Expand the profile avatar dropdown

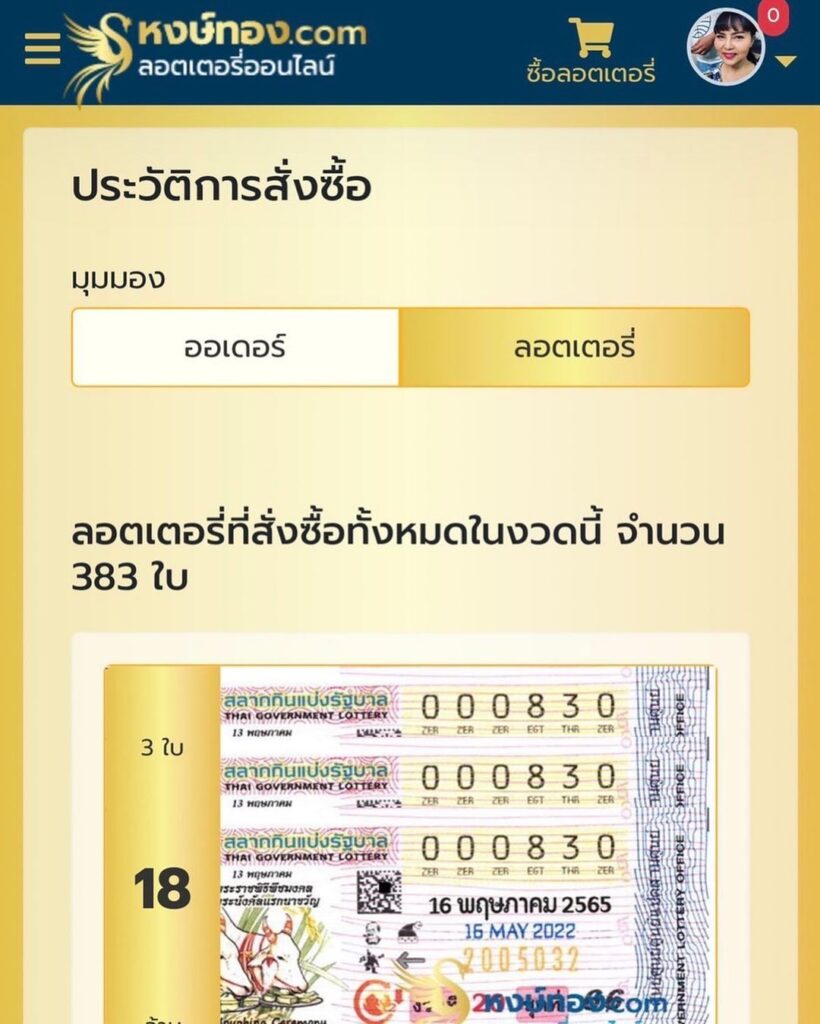(785, 60)
